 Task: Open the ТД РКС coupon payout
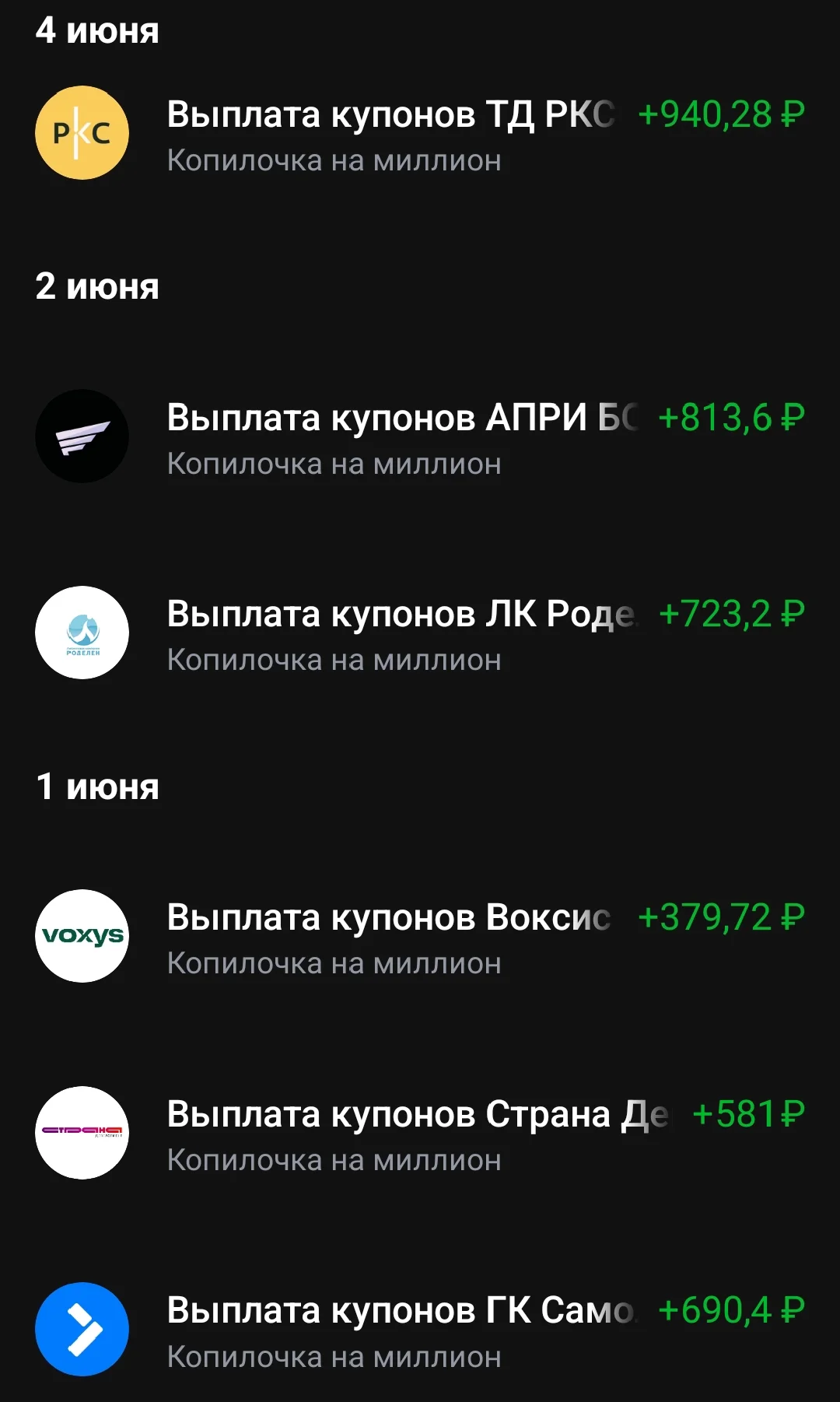tap(420, 133)
